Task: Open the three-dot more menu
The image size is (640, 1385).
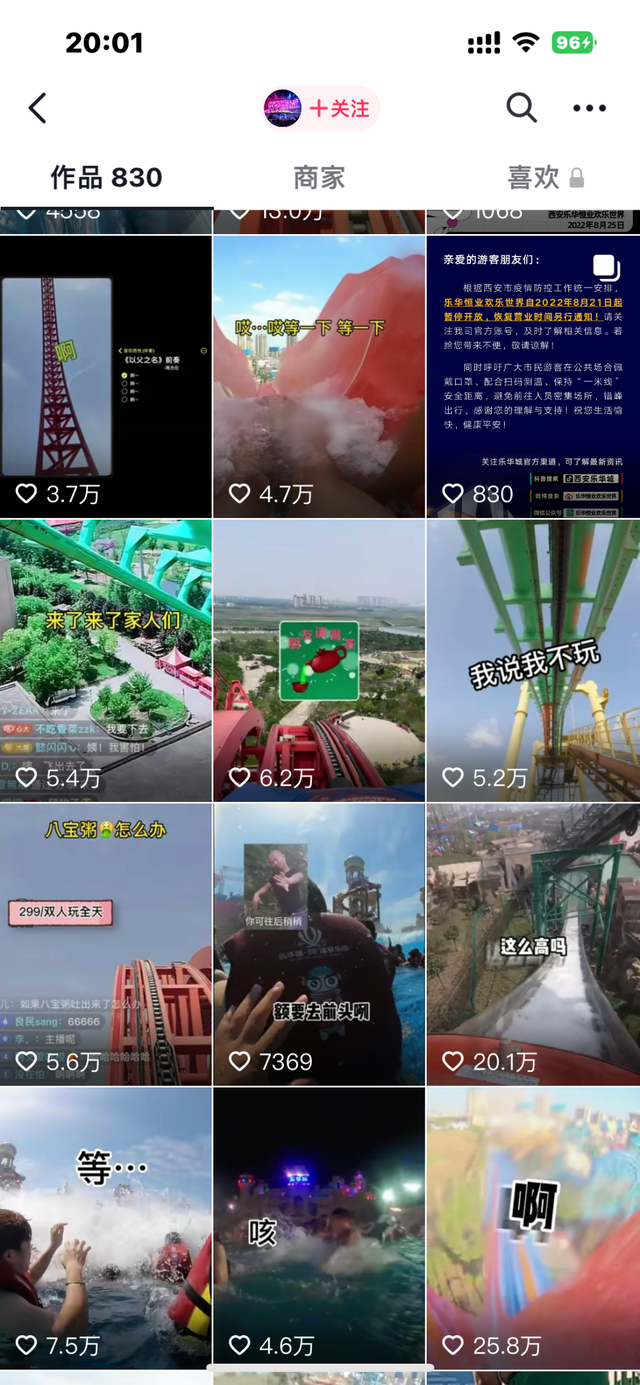Action: (589, 108)
